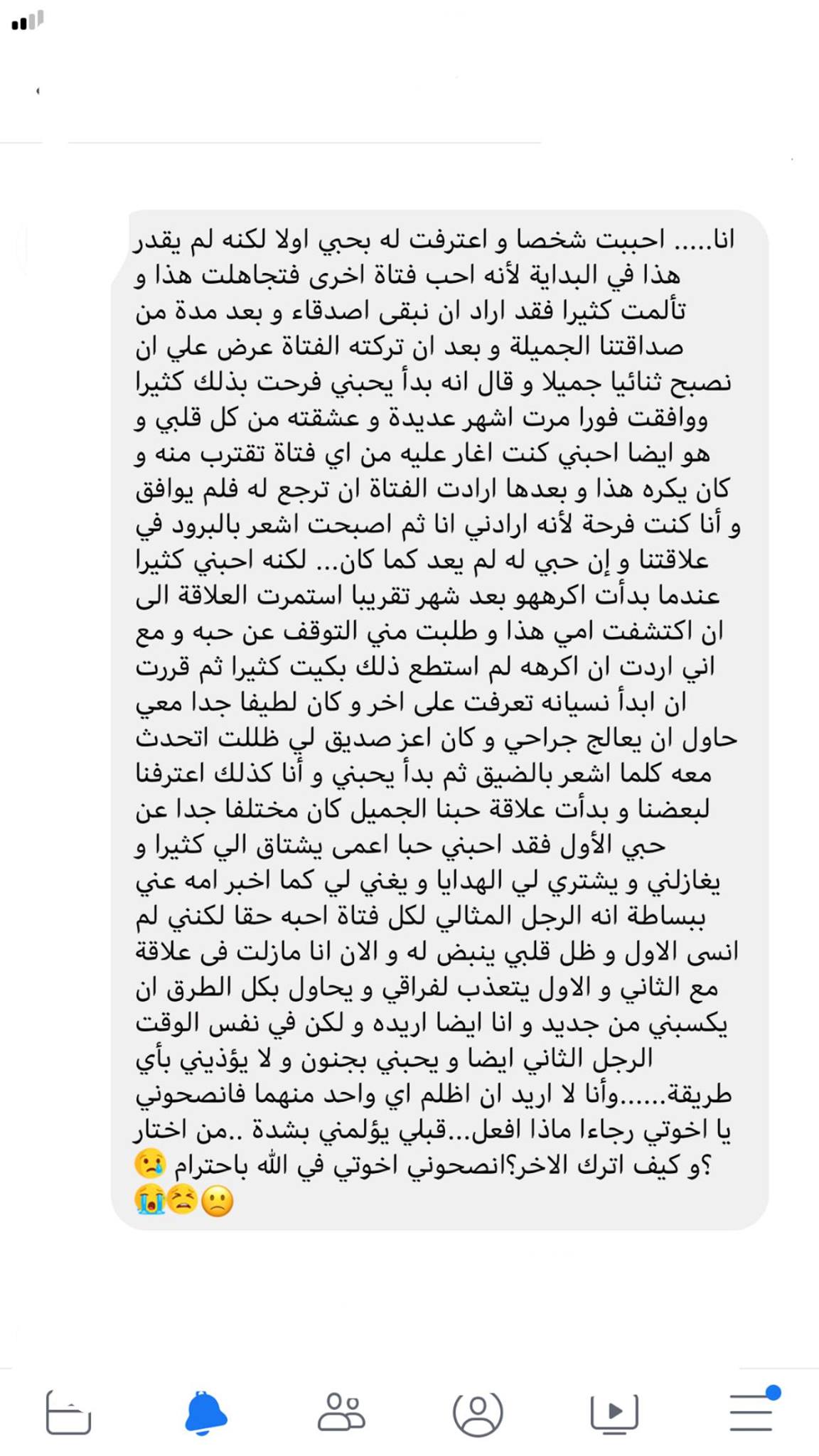This screenshot has height=1456, width=819.
Task: Open the hamburger menu tab
Action: [x=752, y=1410]
